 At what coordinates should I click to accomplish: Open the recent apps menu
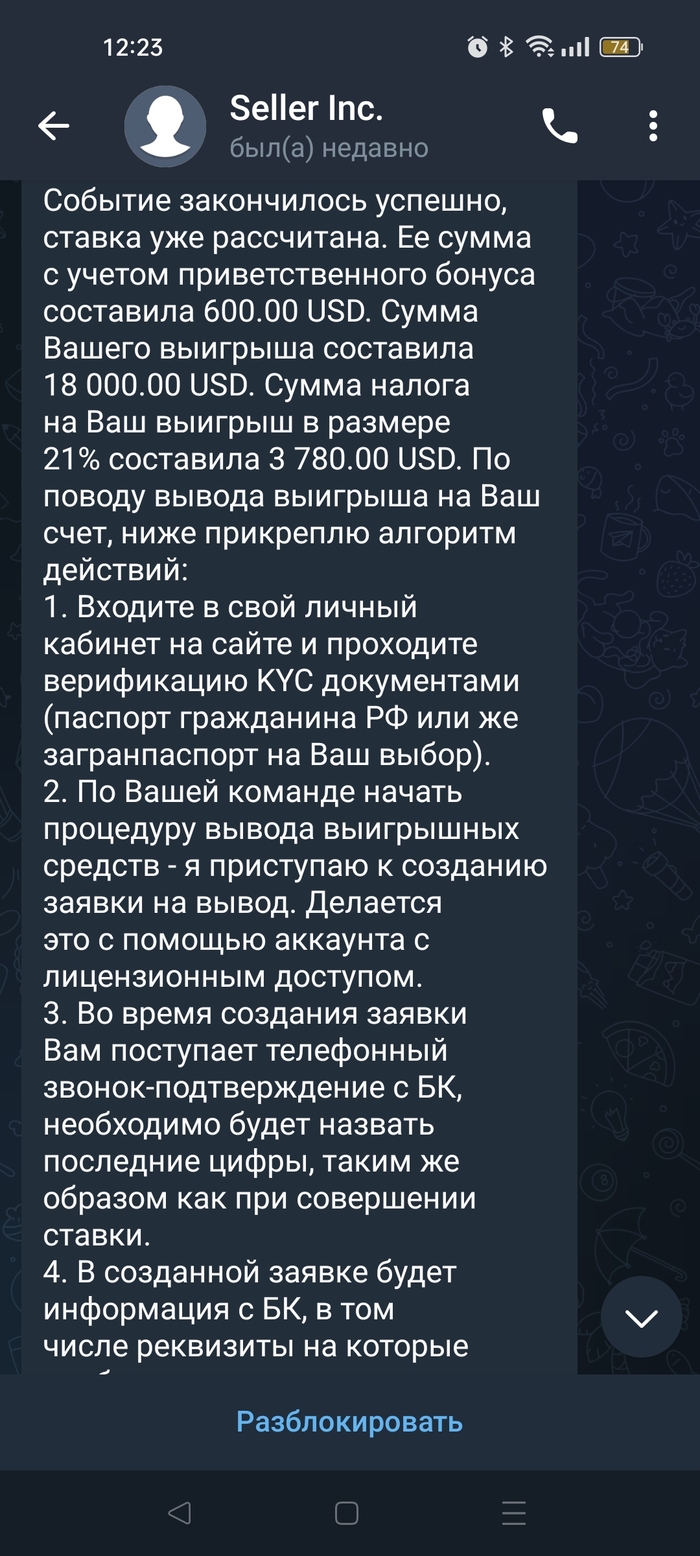(514, 1513)
